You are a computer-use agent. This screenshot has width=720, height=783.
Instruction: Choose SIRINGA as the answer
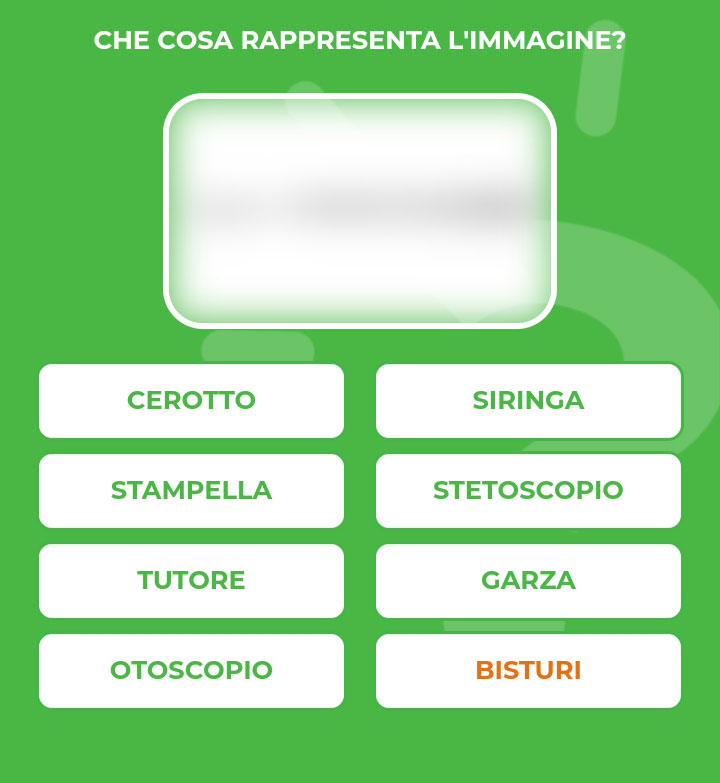[x=528, y=400]
